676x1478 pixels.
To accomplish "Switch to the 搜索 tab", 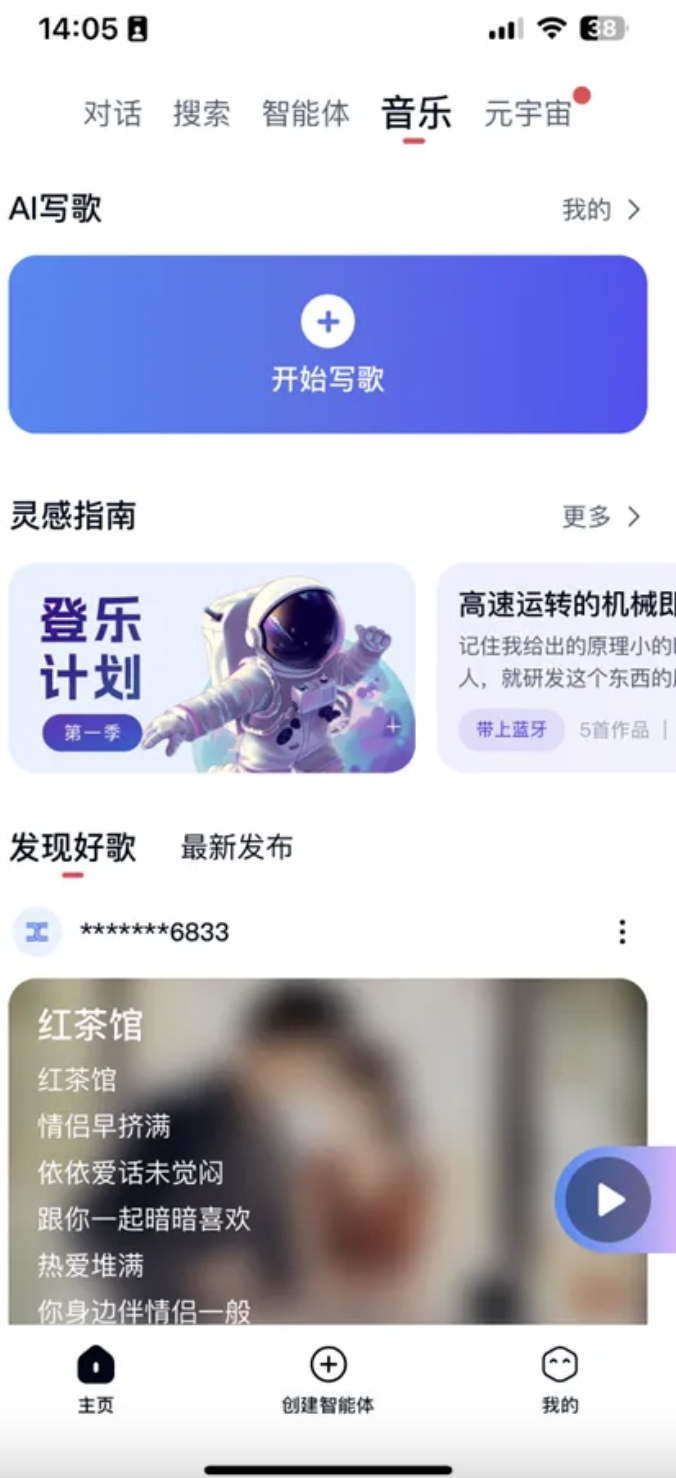I will click(x=201, y=114).
